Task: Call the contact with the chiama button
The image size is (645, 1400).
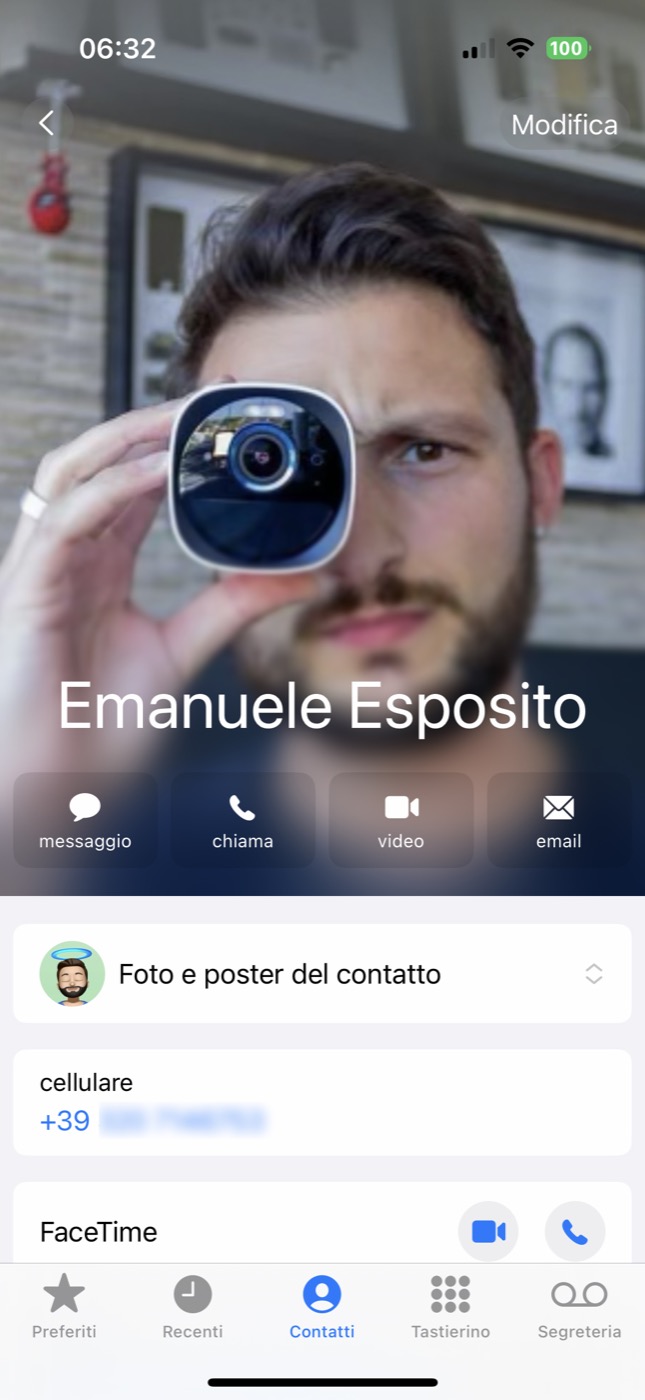Action: point(243,820)
